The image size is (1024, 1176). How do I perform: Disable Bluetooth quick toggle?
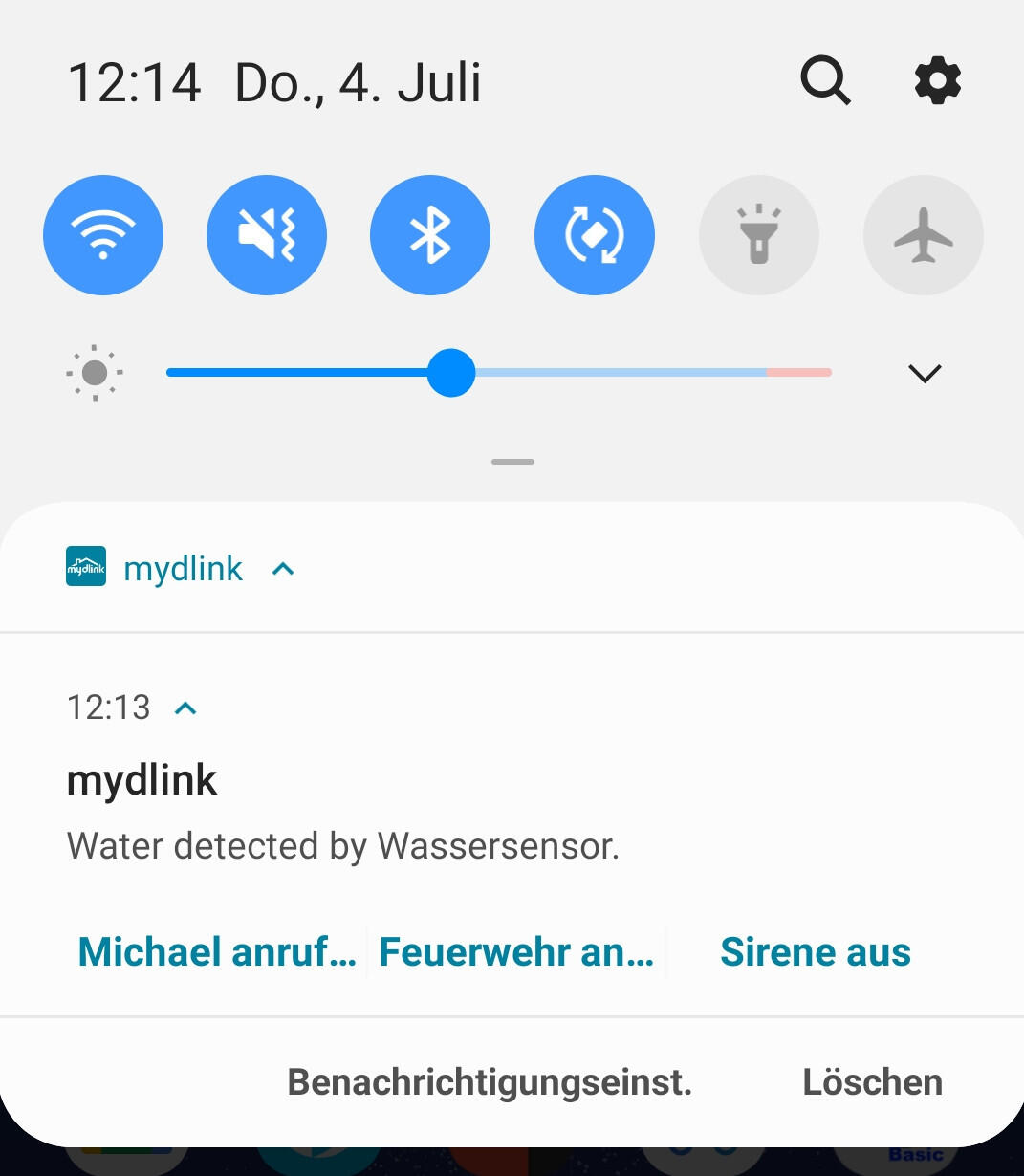coord(430,235)
